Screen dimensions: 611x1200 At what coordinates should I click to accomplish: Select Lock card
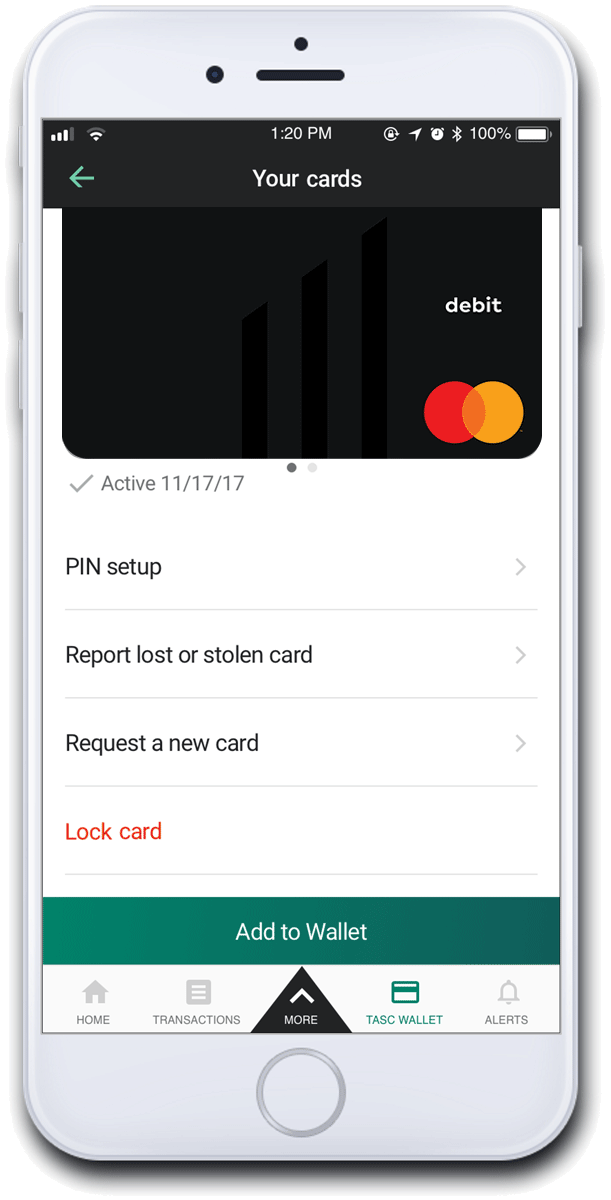(x=301, y=831)
